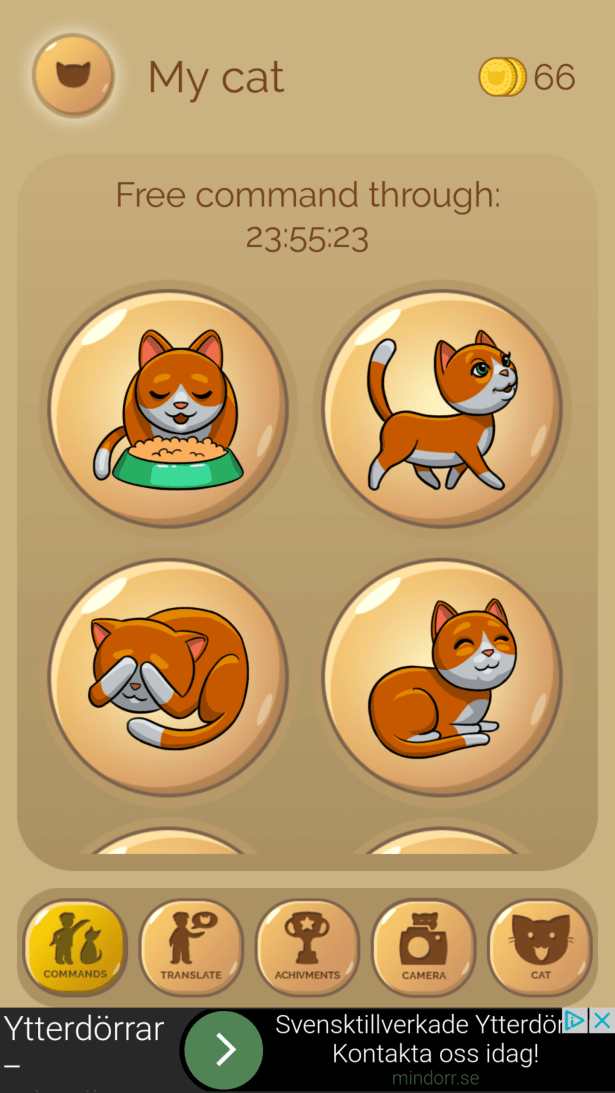Open the ad's green arrow button
Viewport: 615px width, 1093px height.
224,1050
